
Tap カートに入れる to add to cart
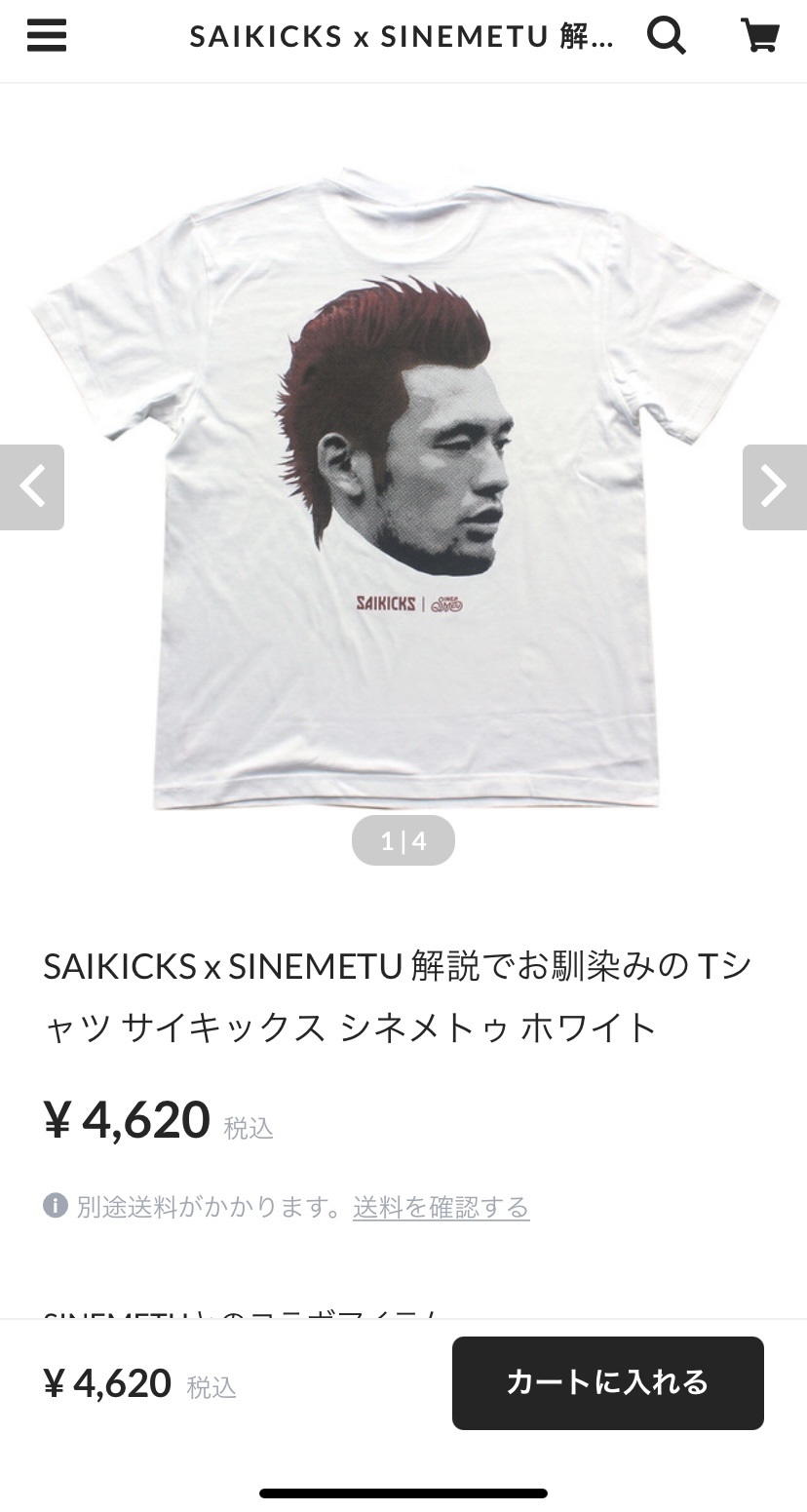(607, 1382)
